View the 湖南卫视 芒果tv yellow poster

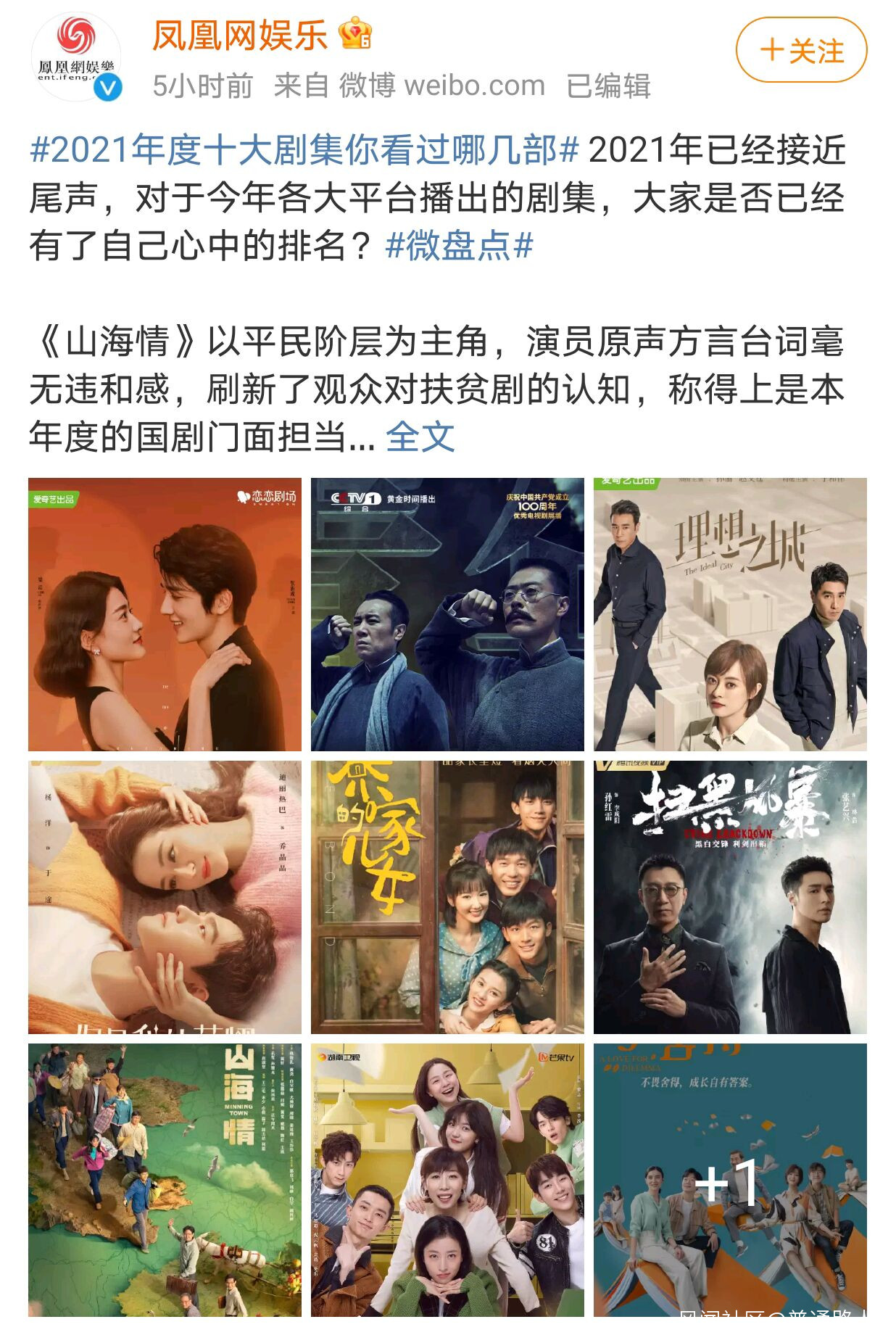point(447,1179)
